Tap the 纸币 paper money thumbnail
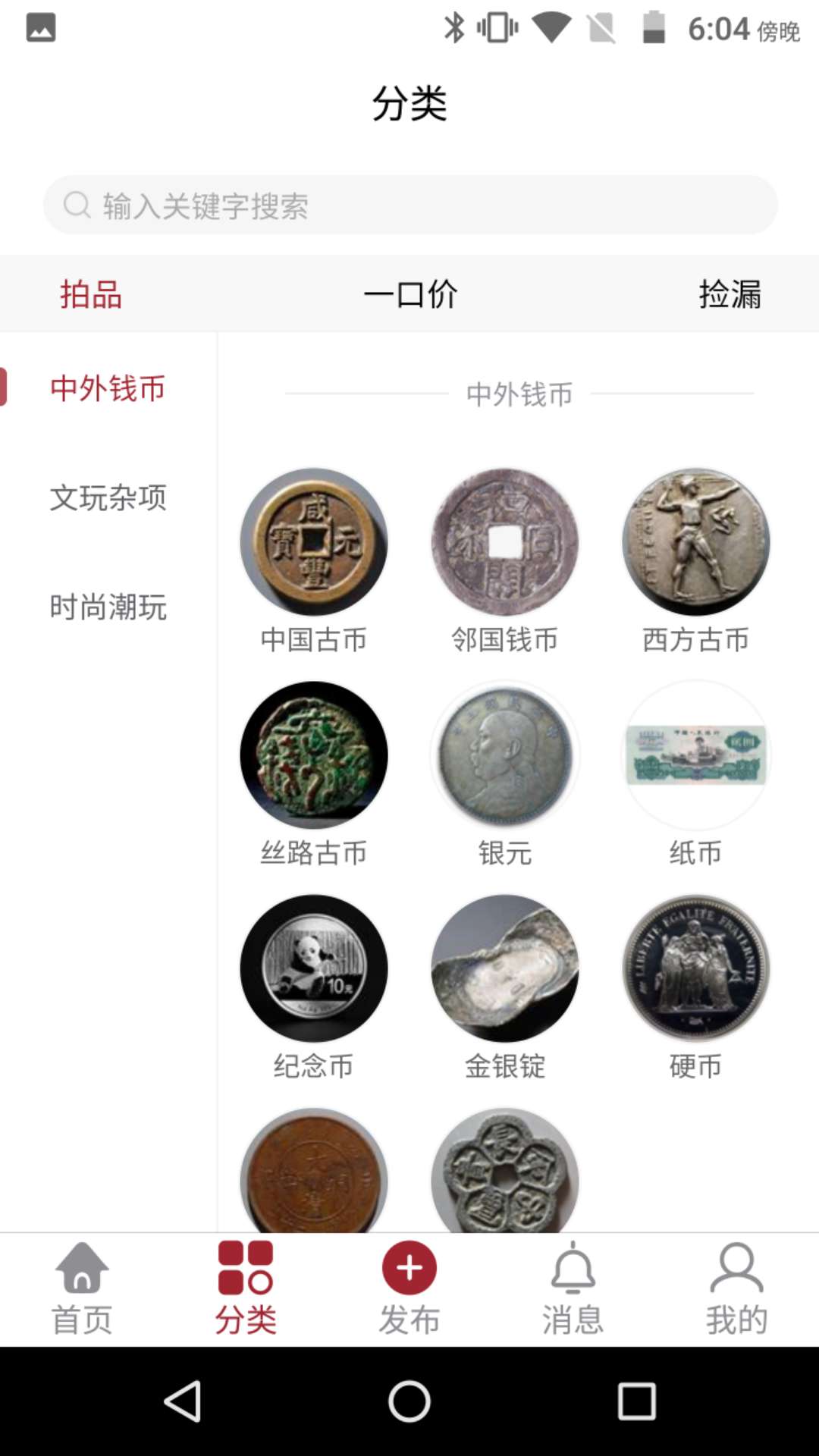This screenshot has width=819, height=1456. 697,755
